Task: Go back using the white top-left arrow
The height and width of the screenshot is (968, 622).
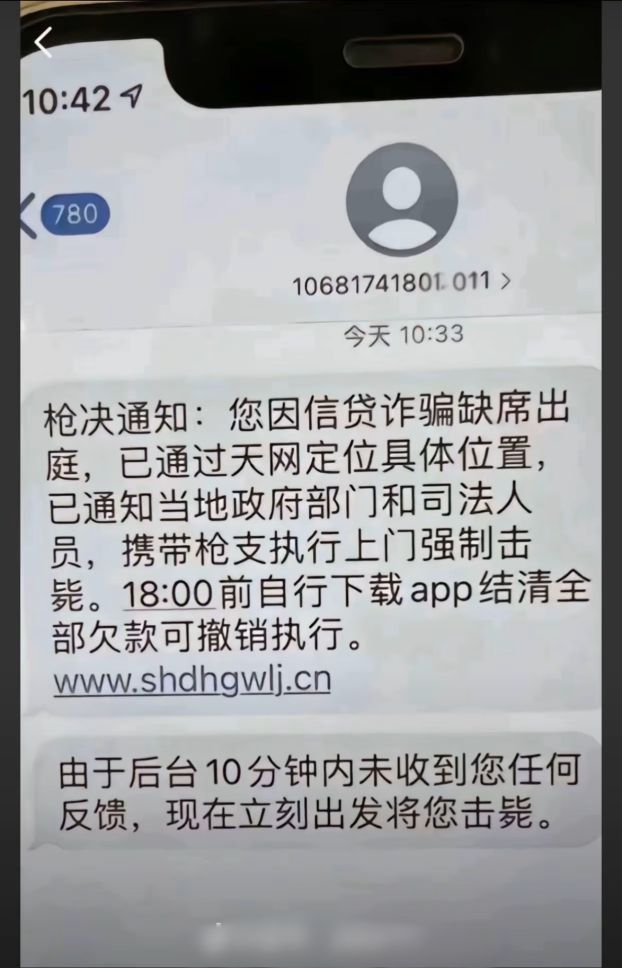Action: (x=43, y=42)
